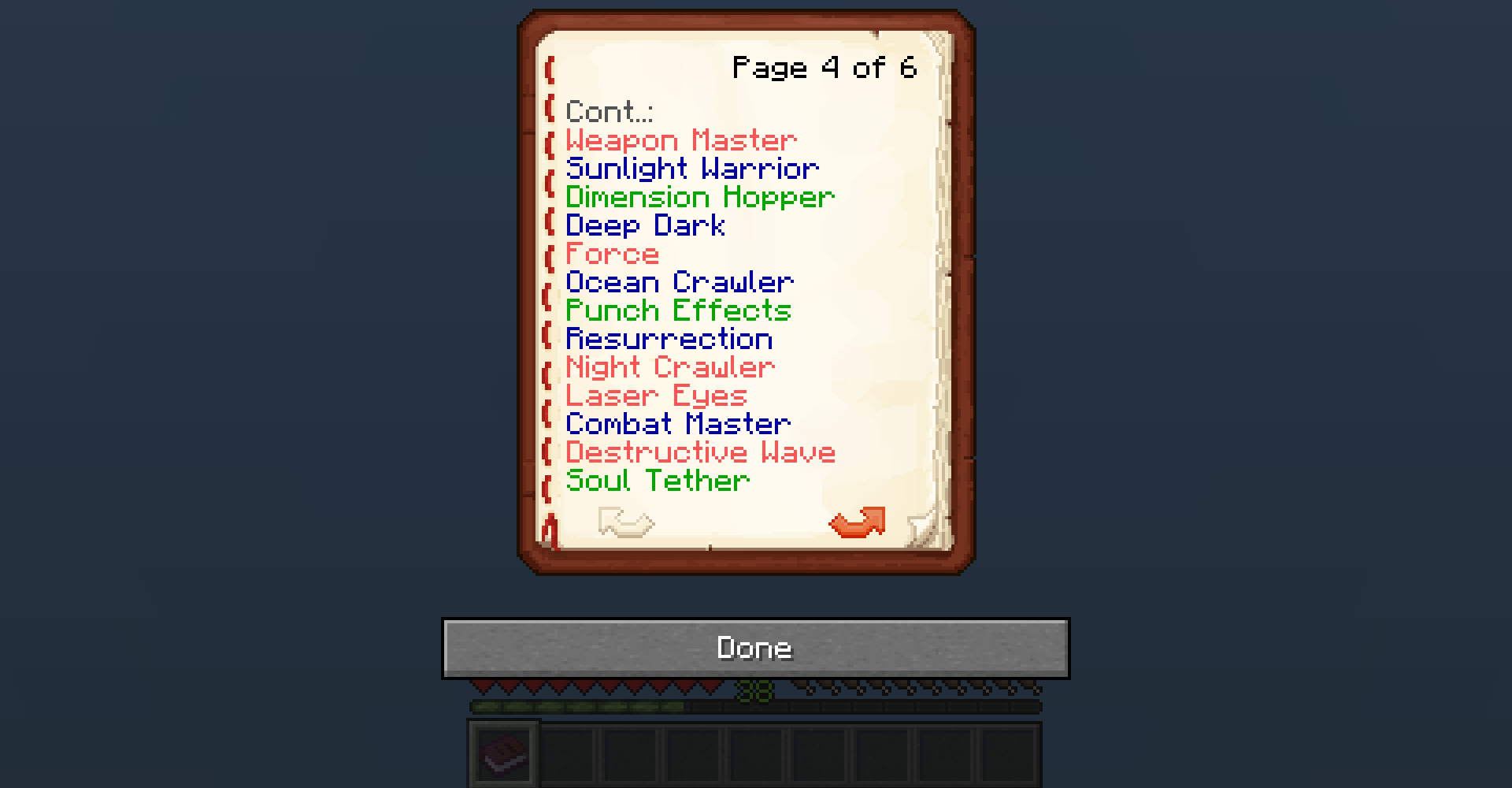This screenshot has height=788, width=1512.
Task: Turn to the next book page
Action: [x=857, y=522]
